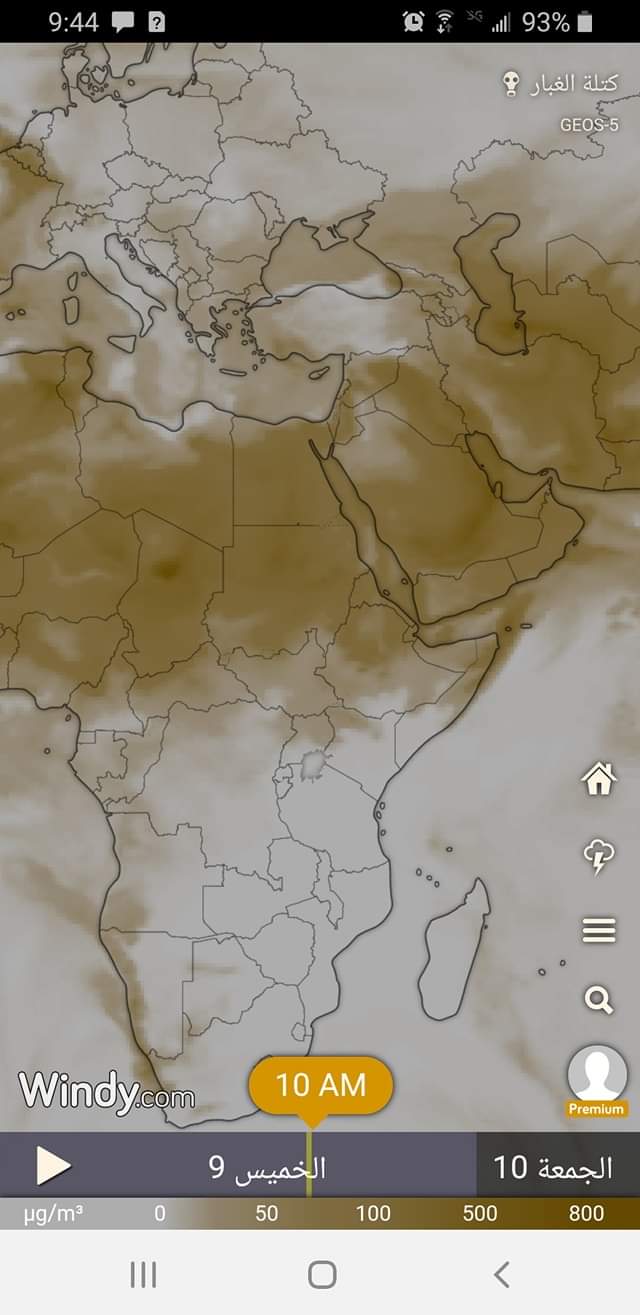Image resolution: width=640 pixels, height=1315 pixels.
Task: Select Thursday 9 on the timeline
Action: pyautogui.click(x=267, y=1167)
